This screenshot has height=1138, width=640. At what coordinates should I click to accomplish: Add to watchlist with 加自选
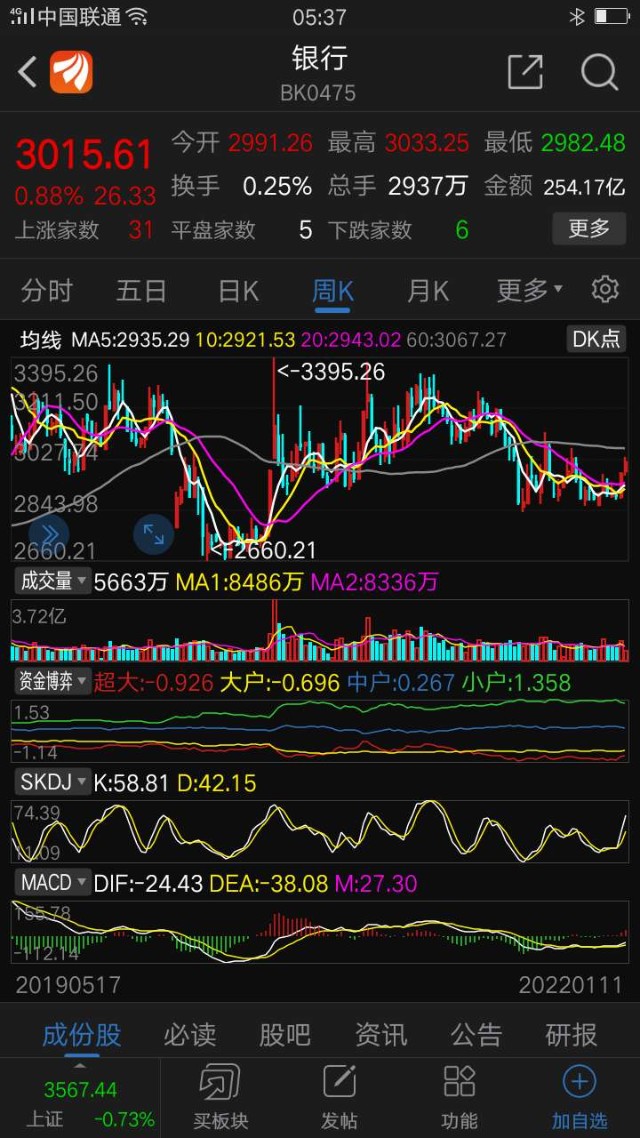point(580,1096)
